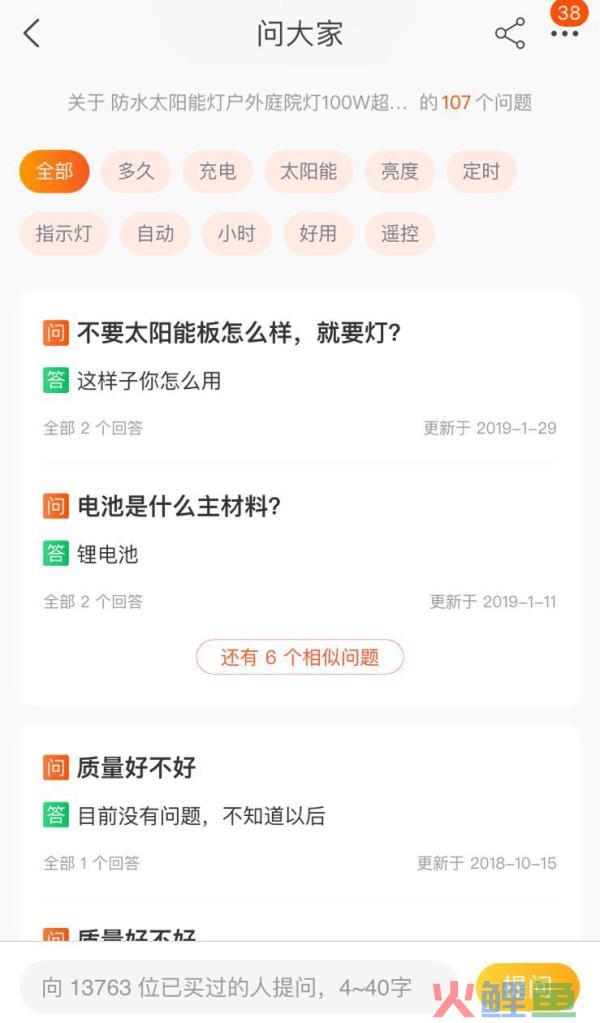Open question 不要太阳能板怎么样，就要灯?

[x=238, y=333]
